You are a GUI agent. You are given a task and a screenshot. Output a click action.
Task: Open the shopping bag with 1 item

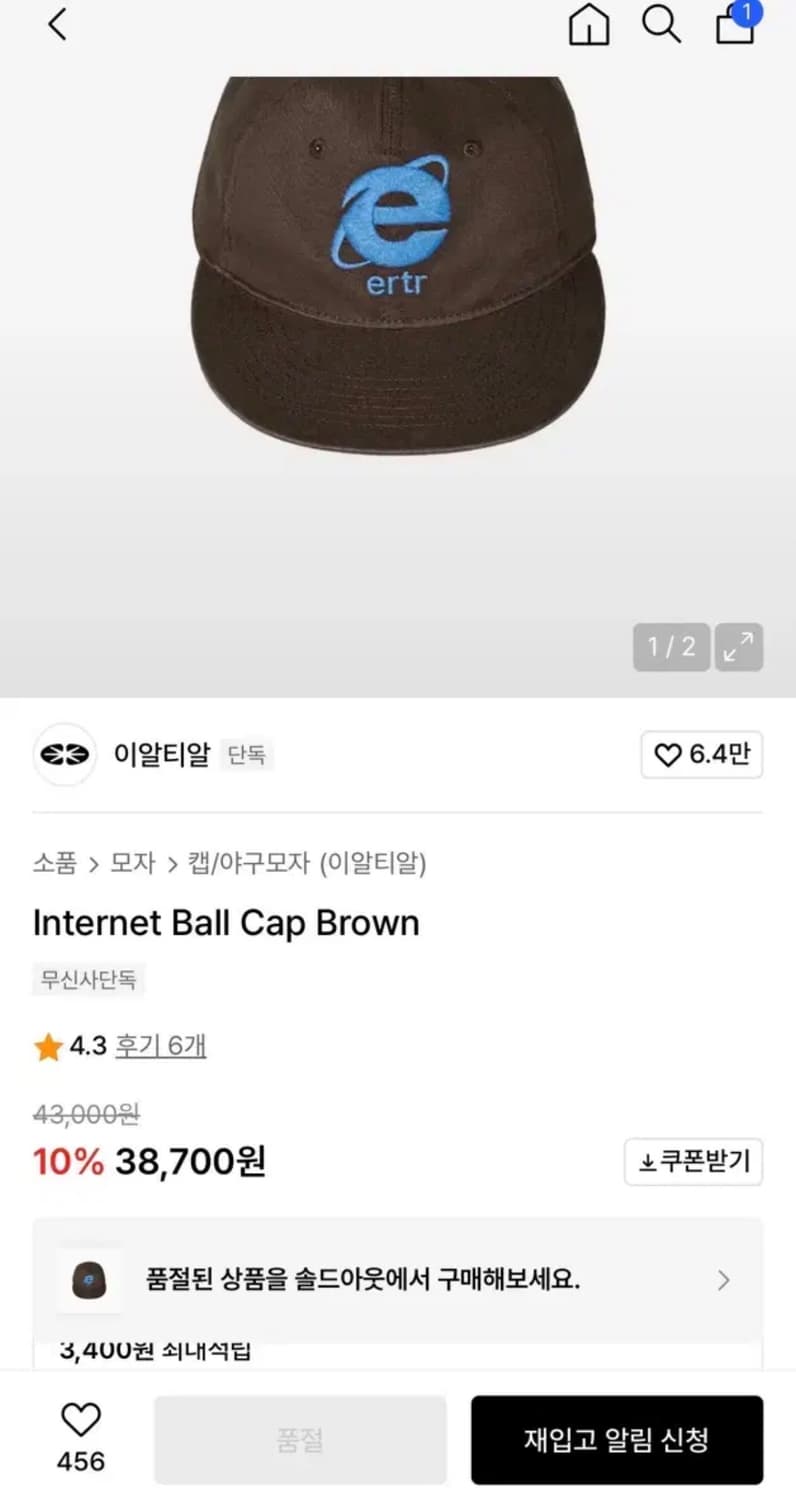[x=735, y=28]
